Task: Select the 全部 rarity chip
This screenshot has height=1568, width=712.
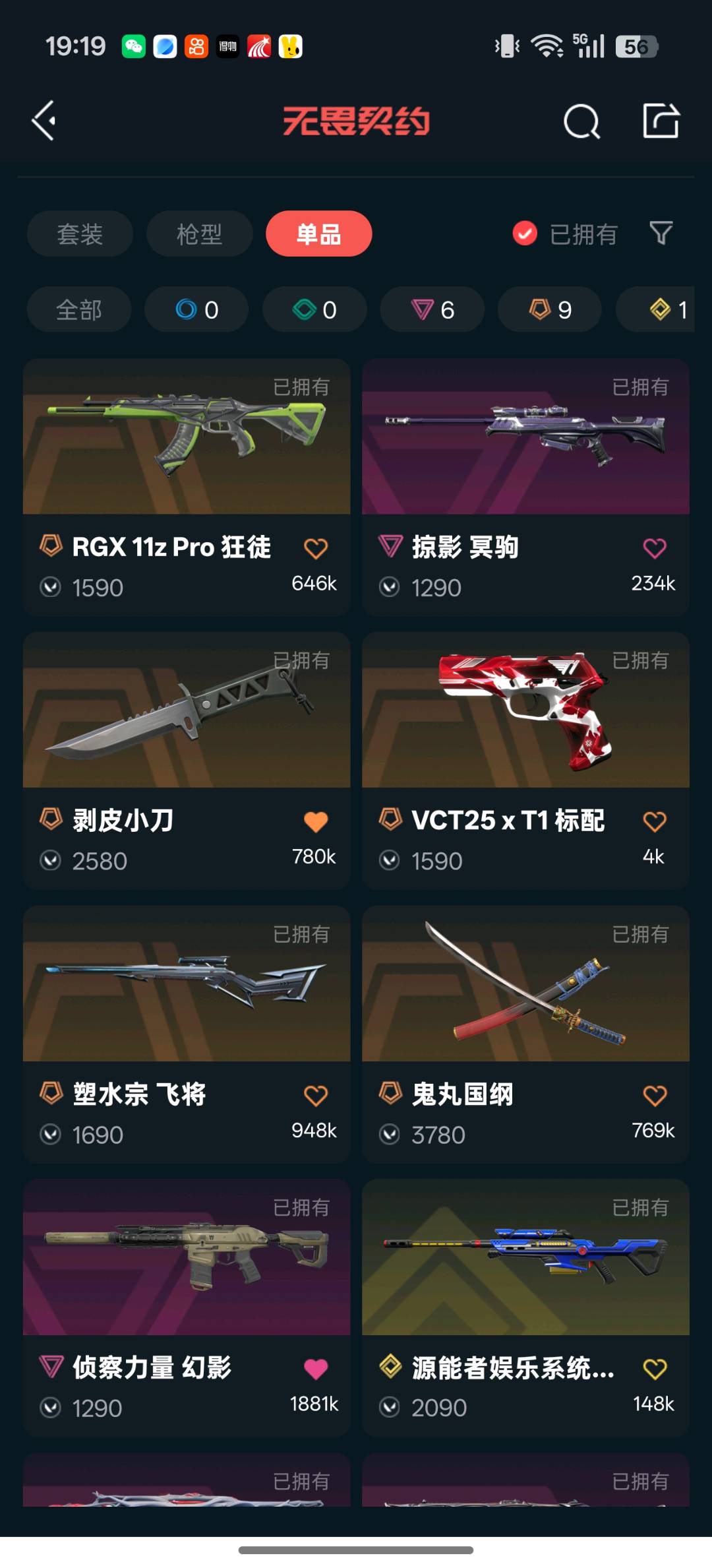Action: [x=79, y=309]
